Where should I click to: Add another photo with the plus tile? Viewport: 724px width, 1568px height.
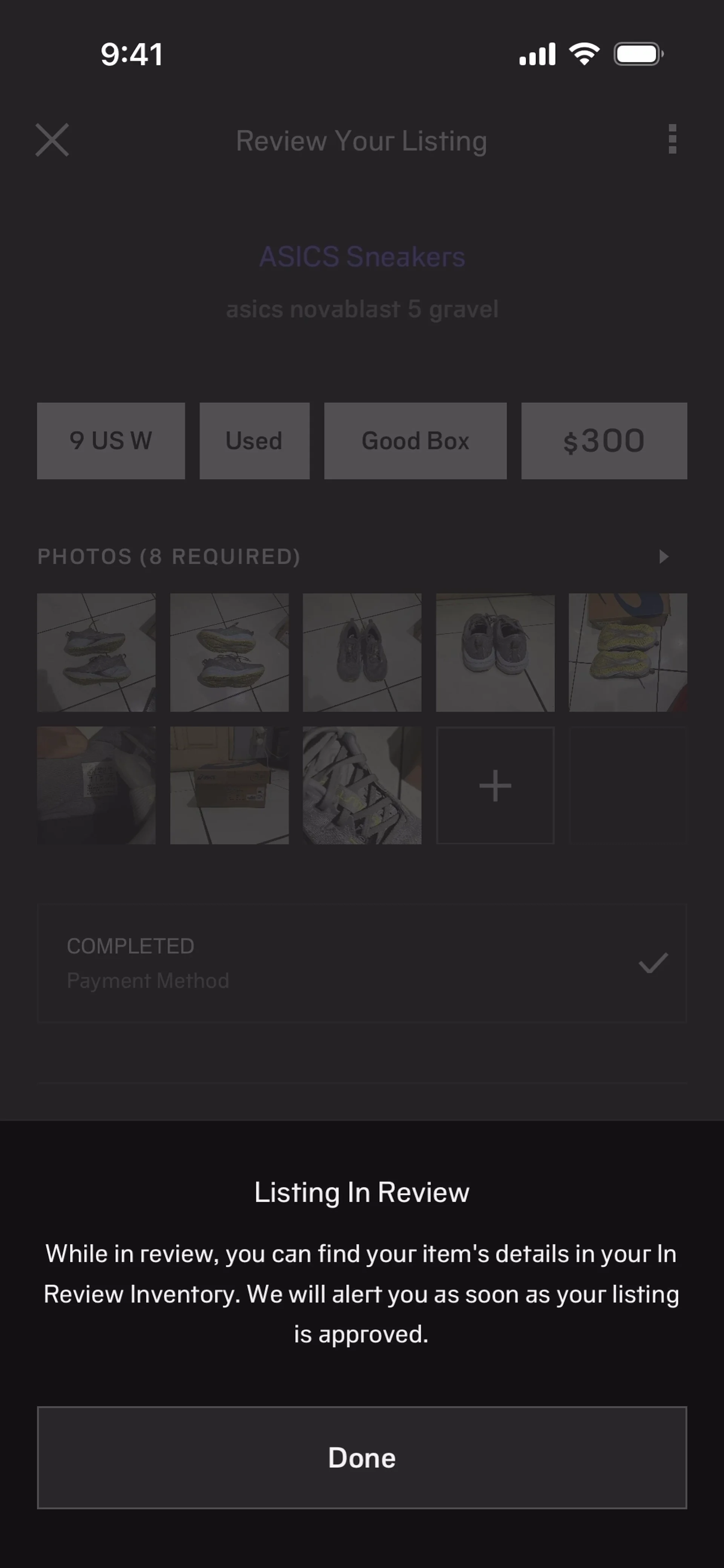tap(495, 785)
